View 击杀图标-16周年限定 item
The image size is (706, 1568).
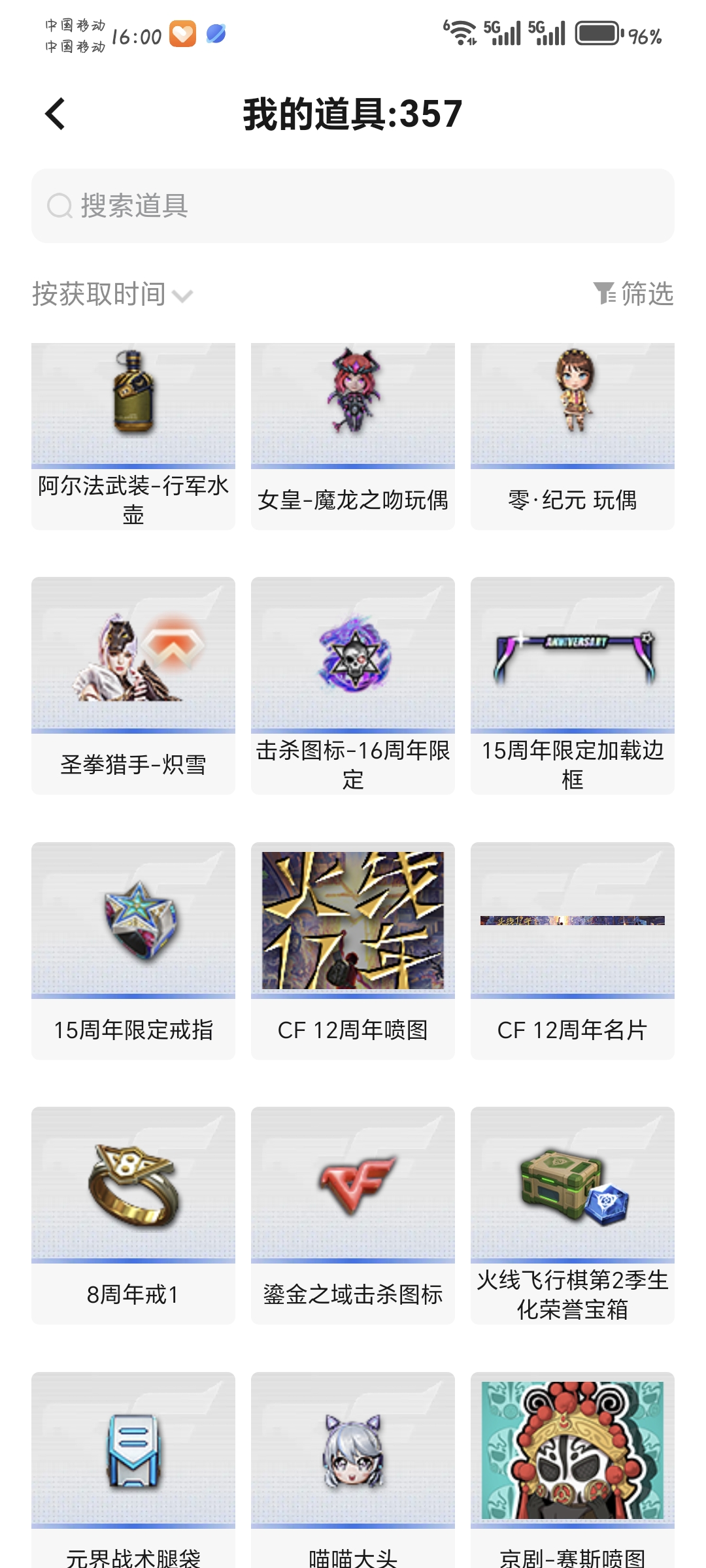click(x=353, y=685)
